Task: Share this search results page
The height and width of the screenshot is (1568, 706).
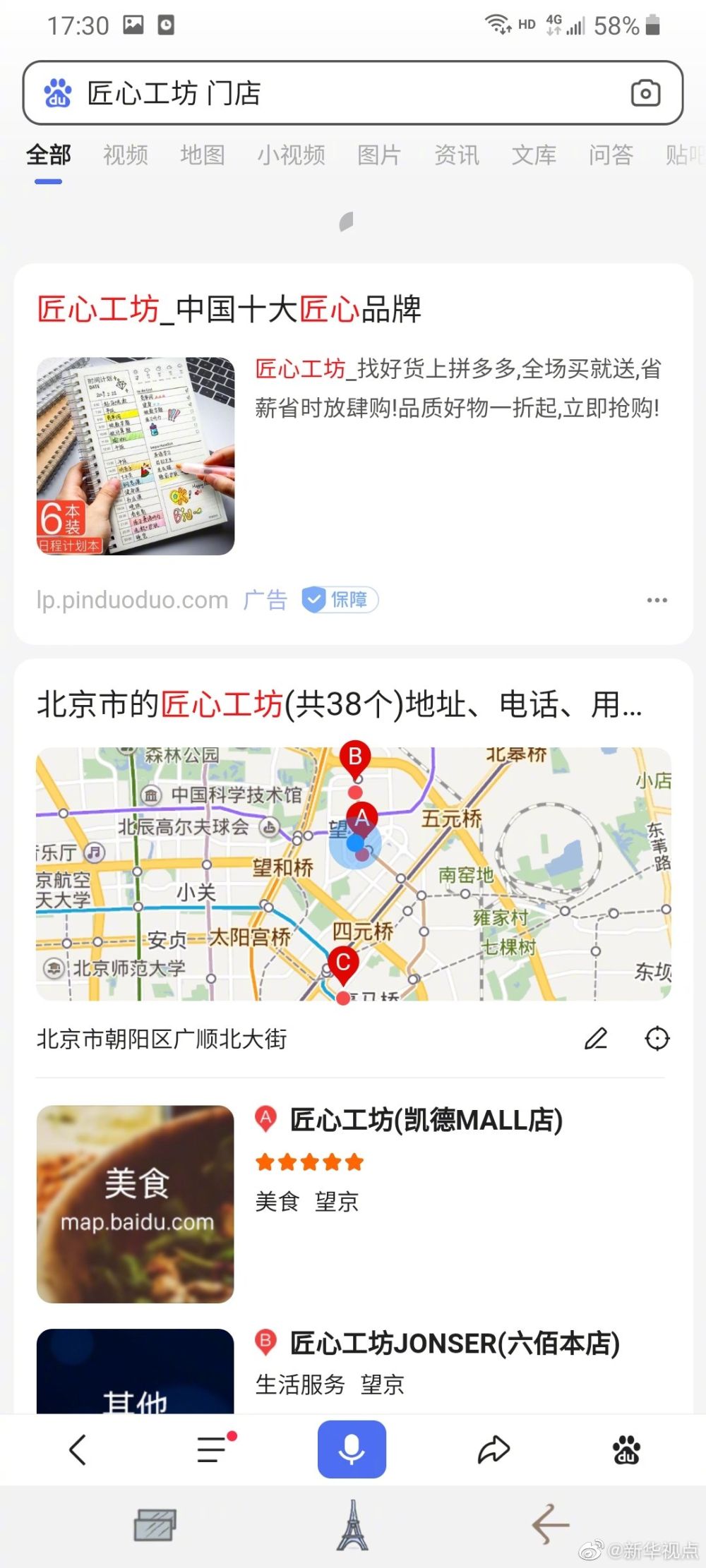Action: click(493, 1450)
